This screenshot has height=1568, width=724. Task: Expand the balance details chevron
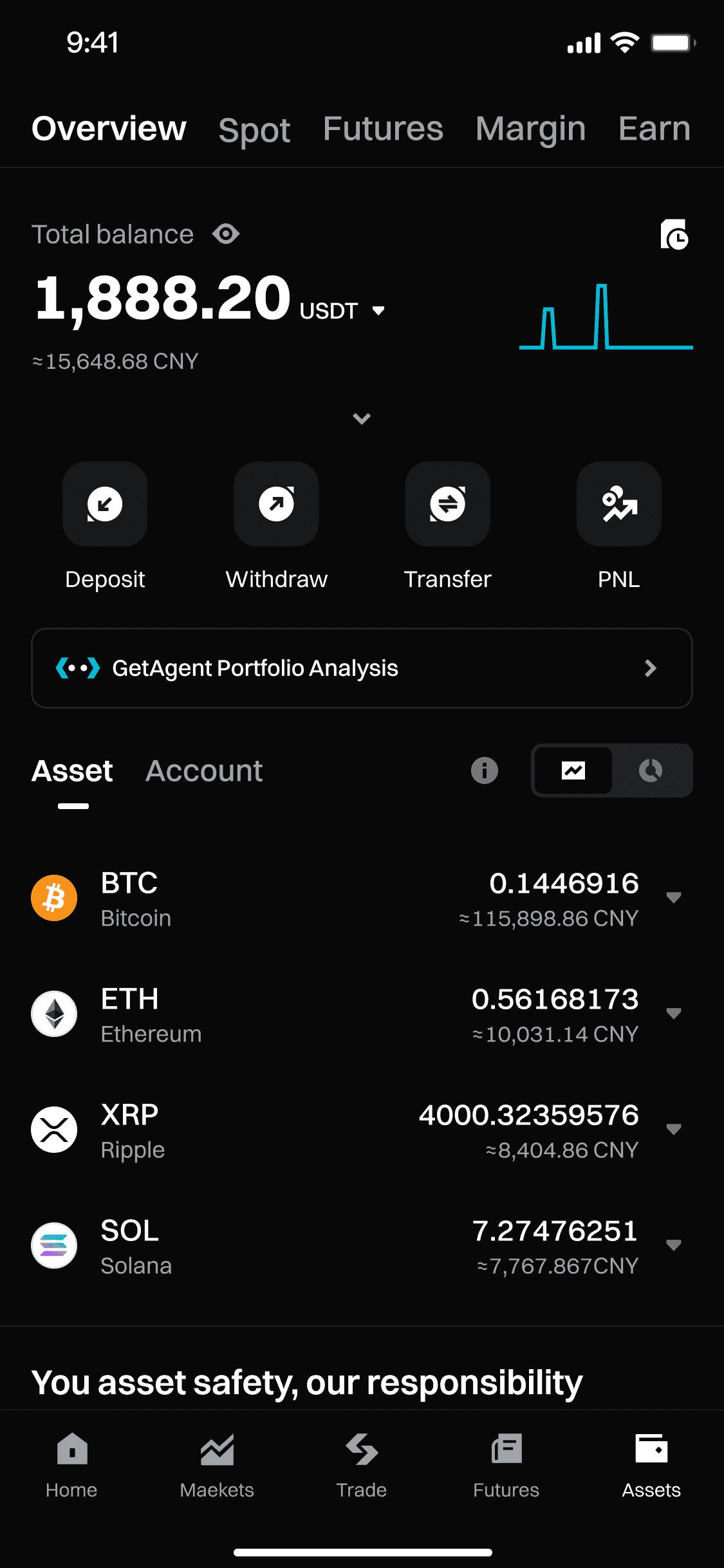362,419
